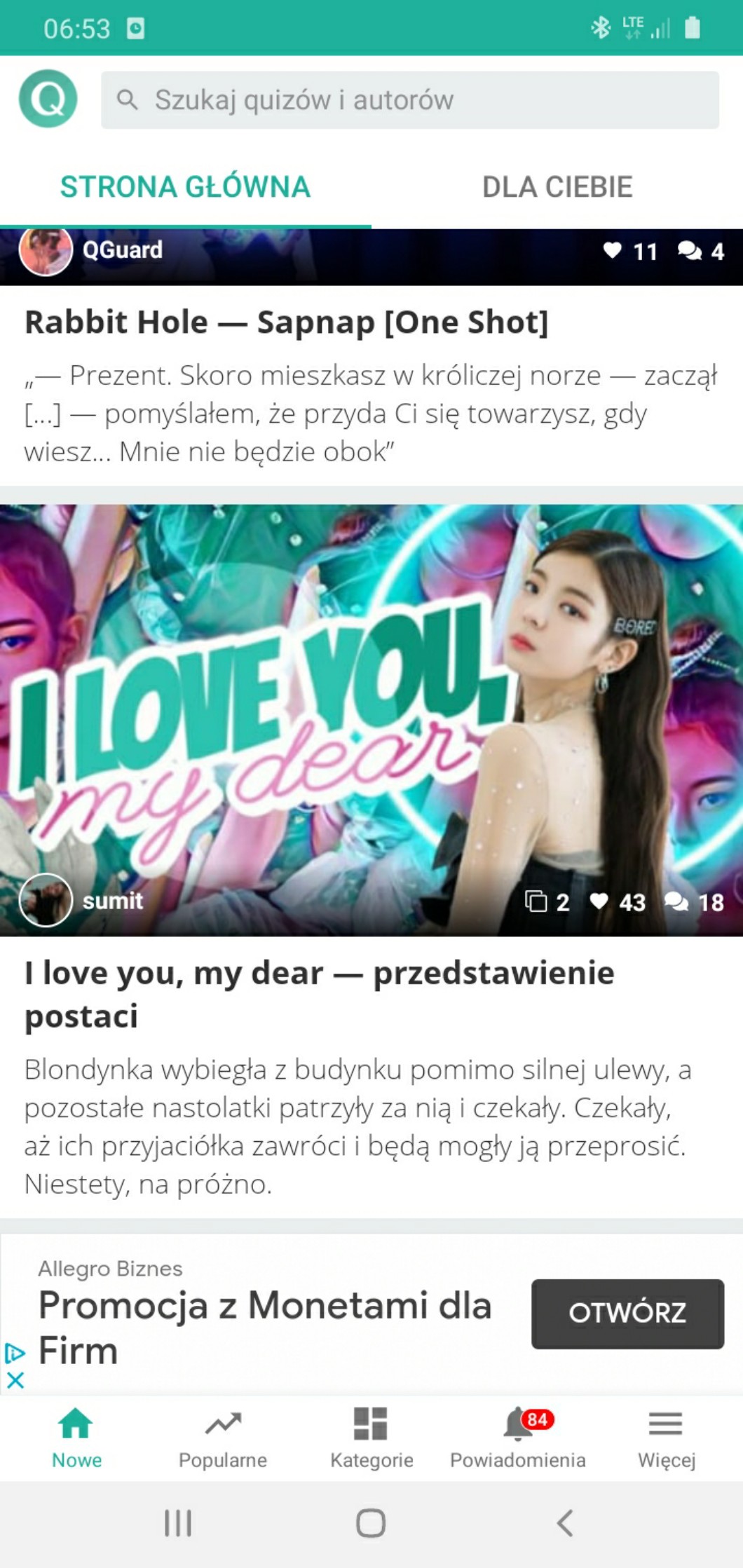
Task: Go to the Nowe section
Action: pos(76,1438)
